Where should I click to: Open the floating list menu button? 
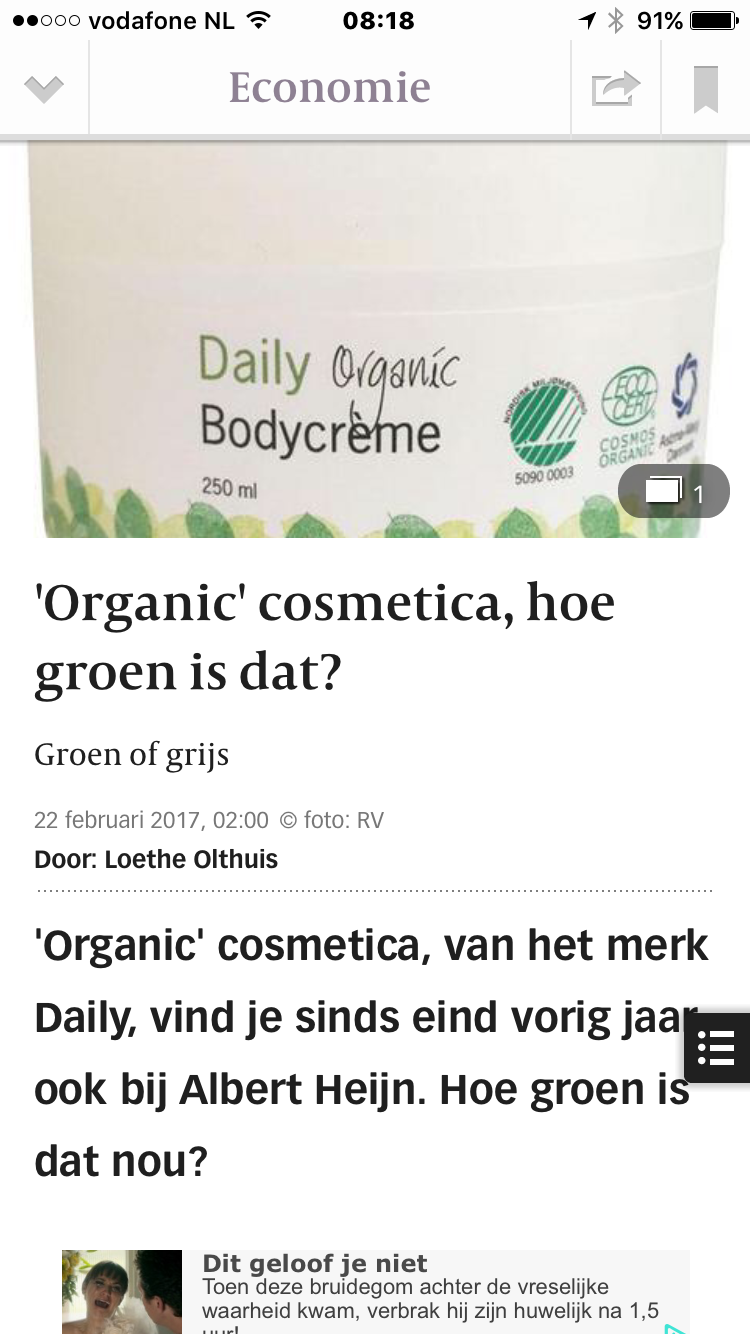click(717, 1047)
